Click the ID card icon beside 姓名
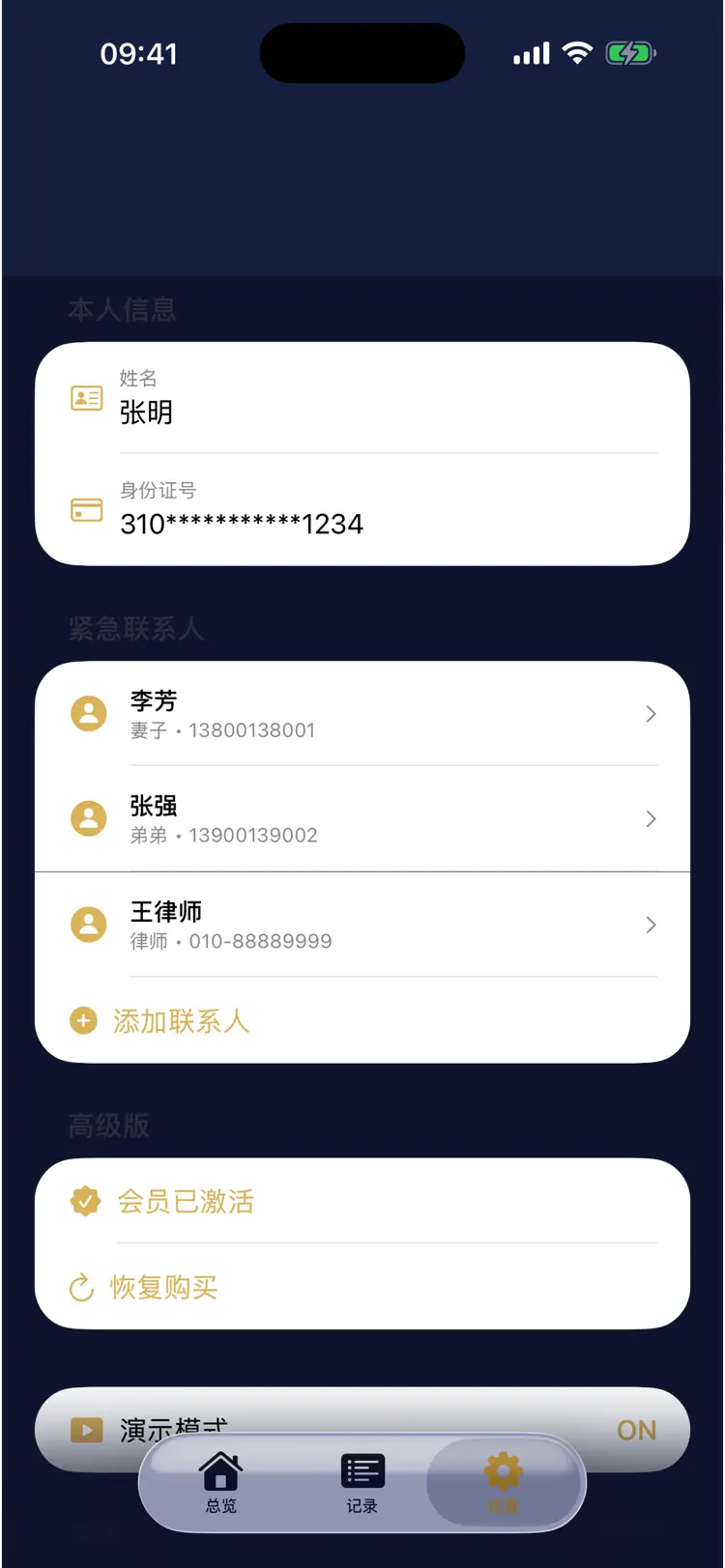 pos(86,397)
